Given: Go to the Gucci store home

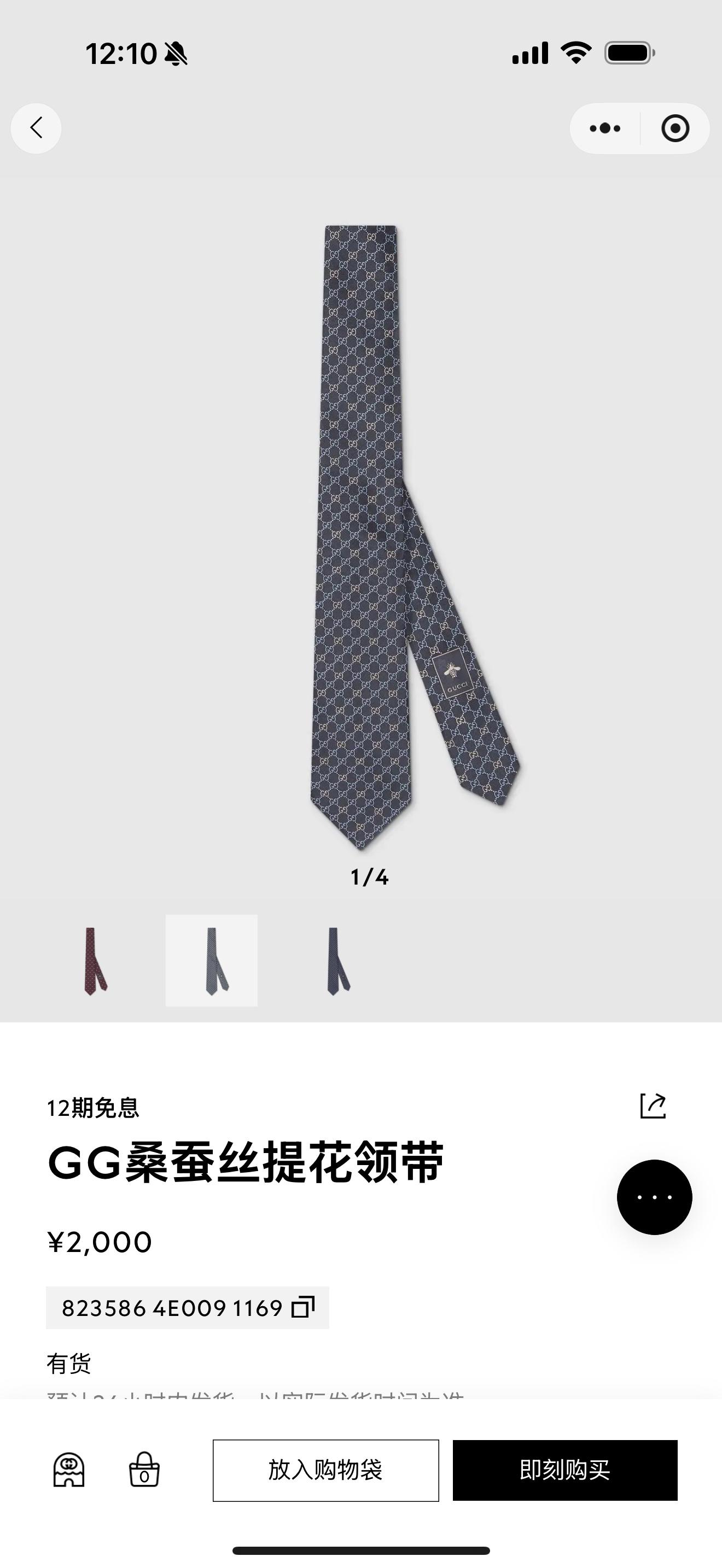Looking at the screenshot, I should pos(69,1470).
